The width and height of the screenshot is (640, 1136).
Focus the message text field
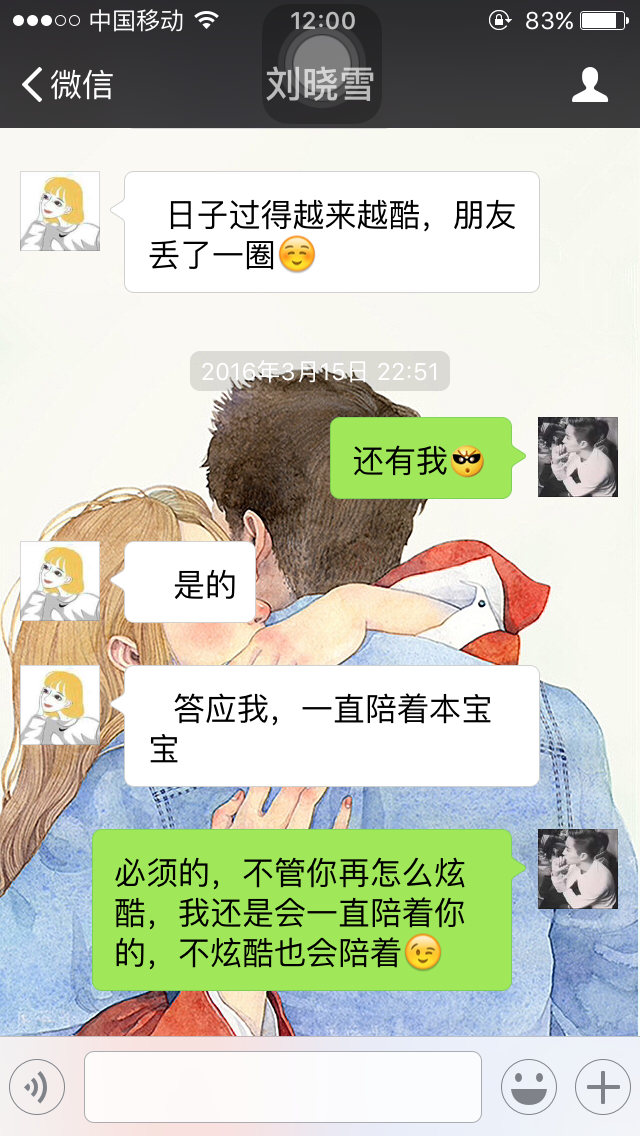tap(282, 1086)
